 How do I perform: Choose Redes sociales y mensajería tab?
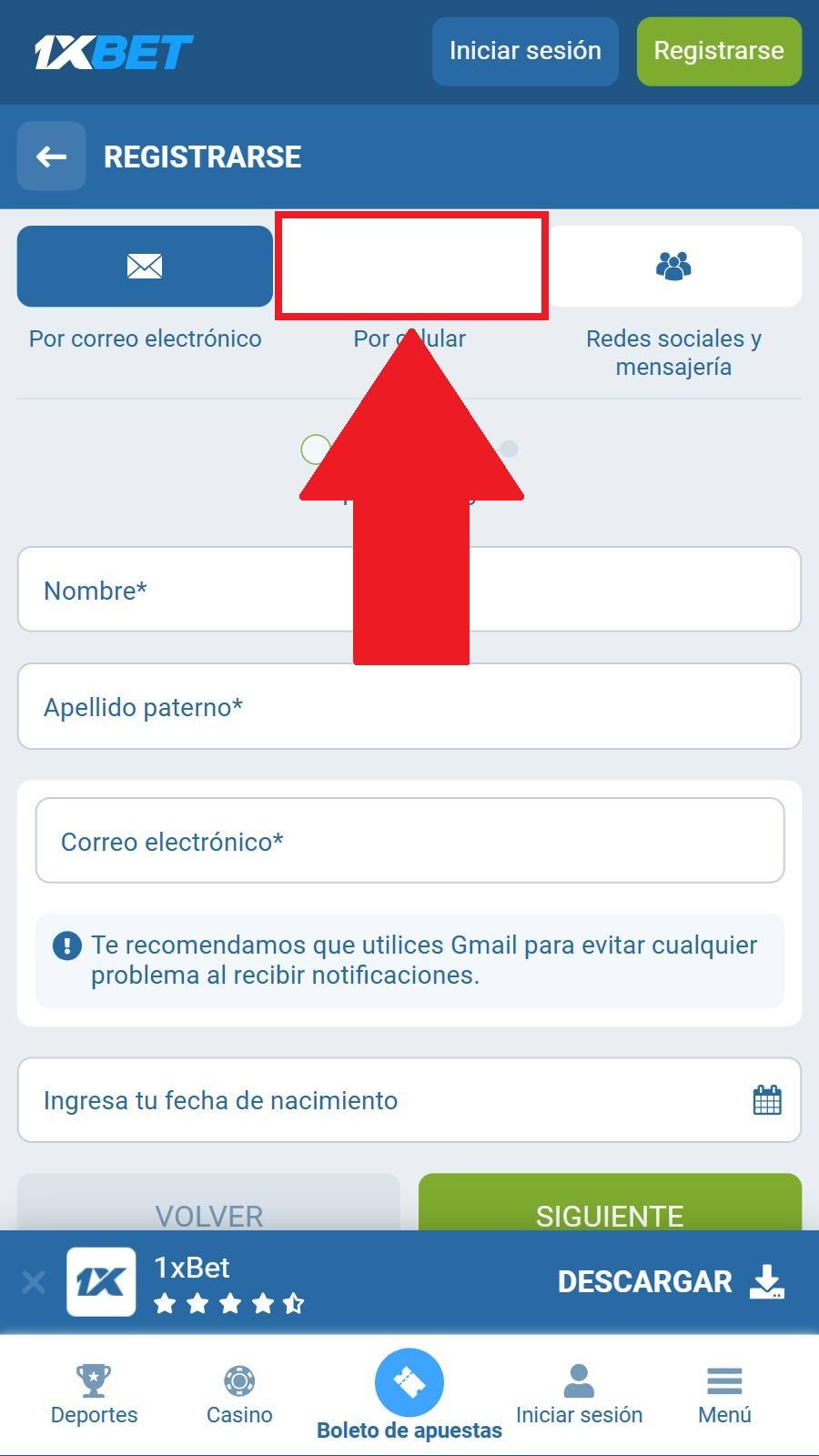pyautogui.click(x=674, y=266)
